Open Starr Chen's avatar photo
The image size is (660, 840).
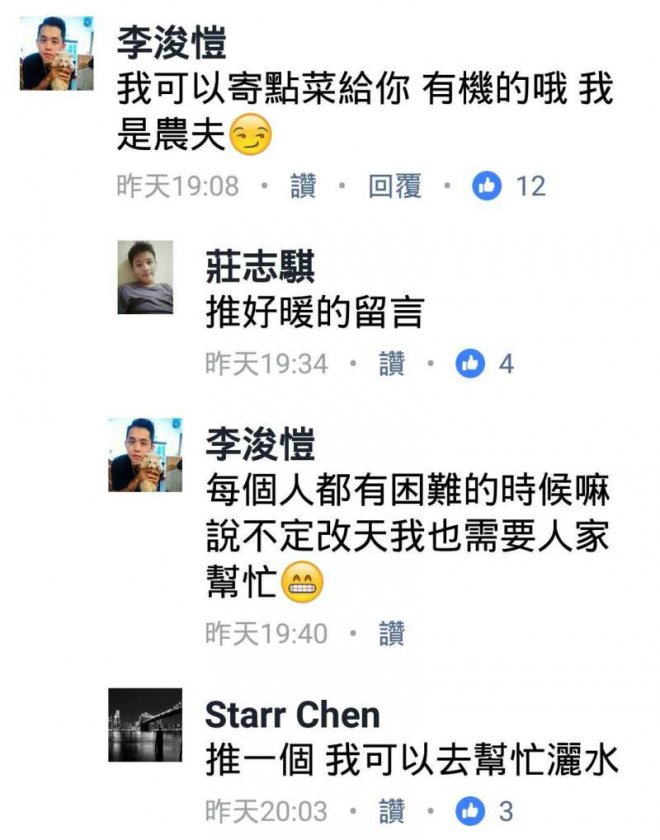click(145, 724)
